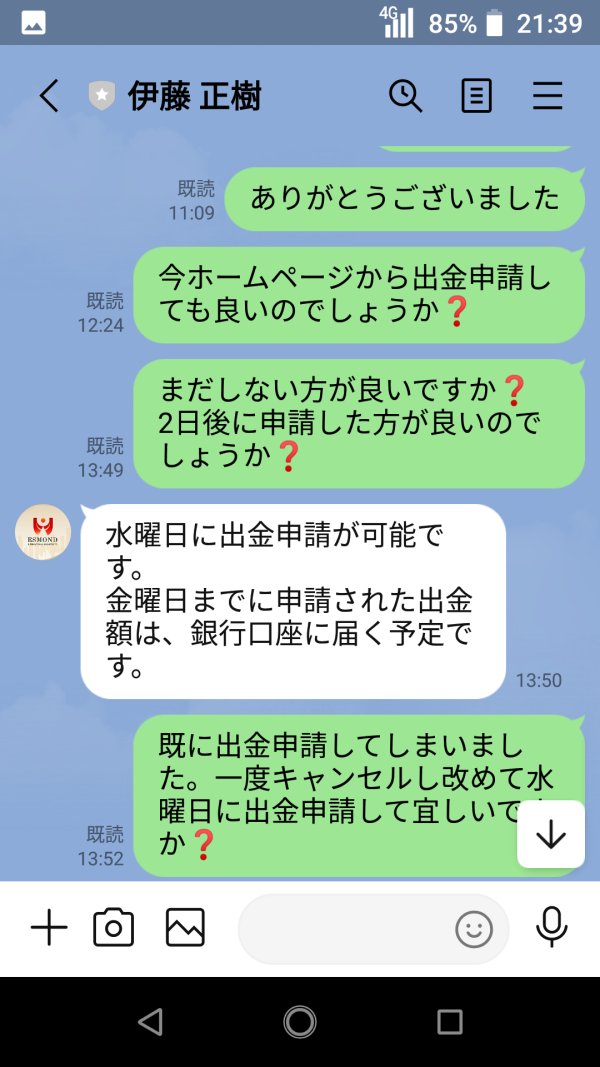Viewport: 600px width, 1067px height.
Task: Open the plus attachment menu
Action: (x=49, y=928)
